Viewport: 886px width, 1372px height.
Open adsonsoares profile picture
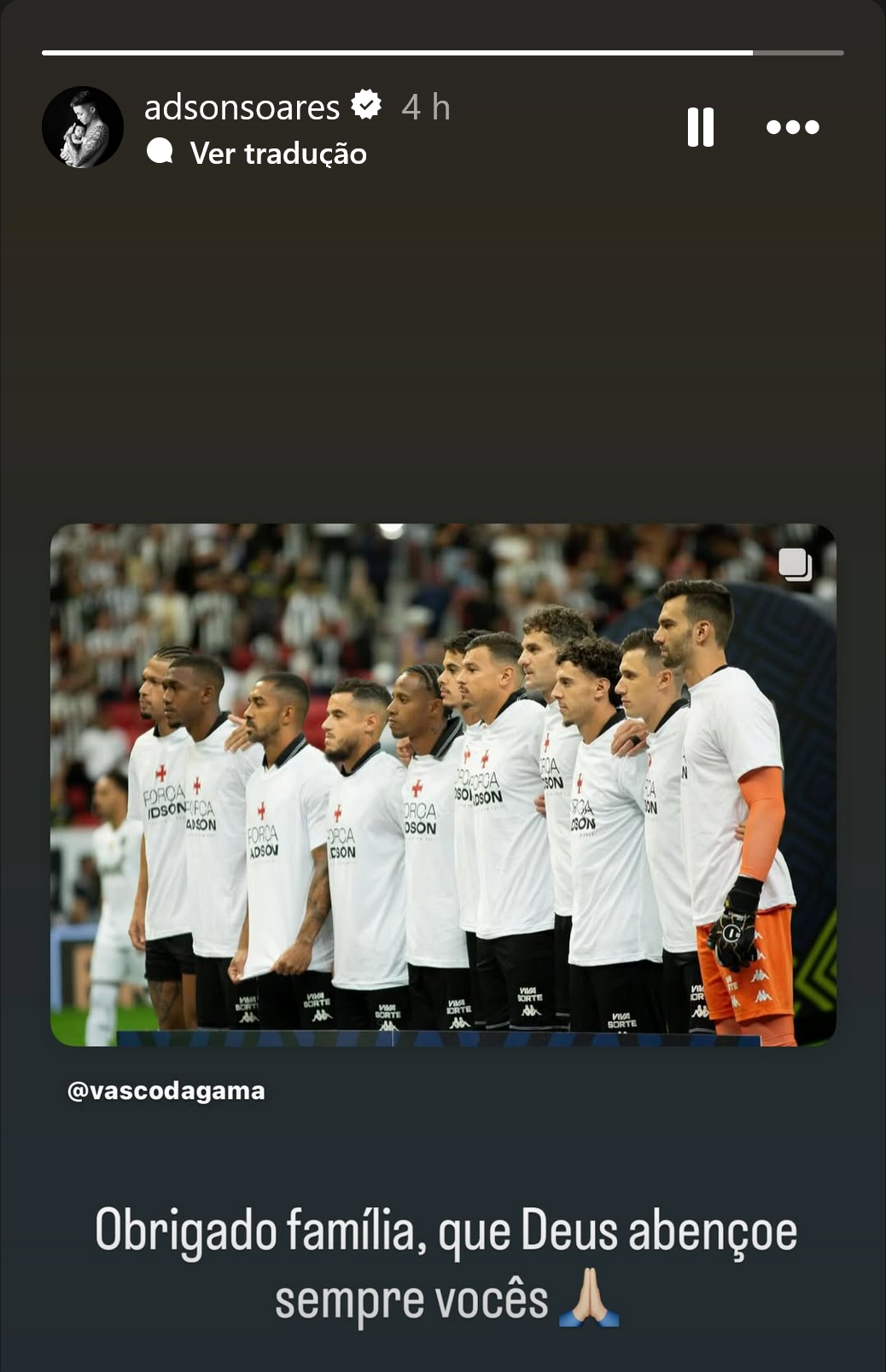pos(83,127)
